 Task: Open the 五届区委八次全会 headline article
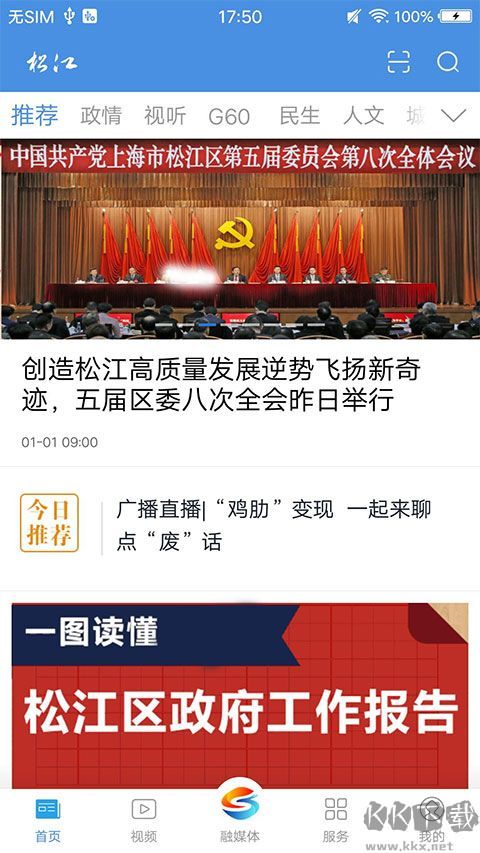coord(221,386)
